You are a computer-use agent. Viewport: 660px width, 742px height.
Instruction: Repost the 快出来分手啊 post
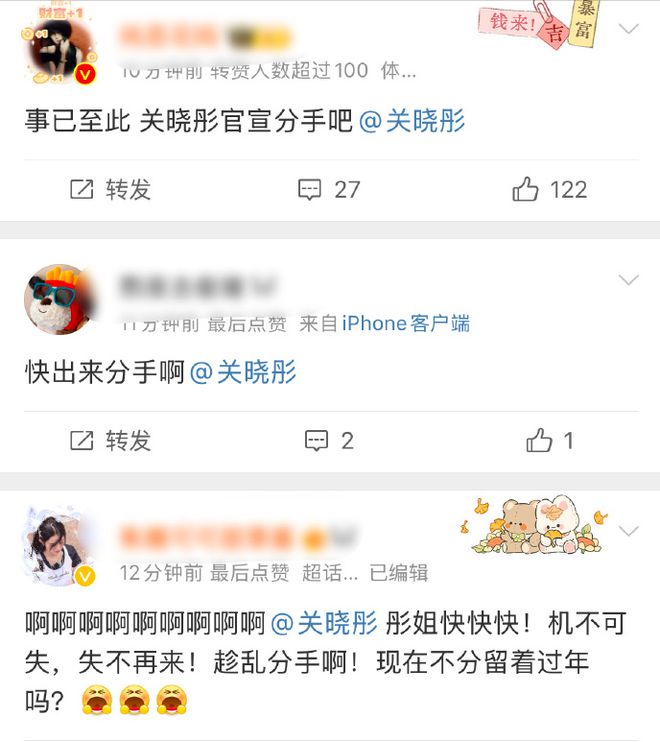[110, 440]
